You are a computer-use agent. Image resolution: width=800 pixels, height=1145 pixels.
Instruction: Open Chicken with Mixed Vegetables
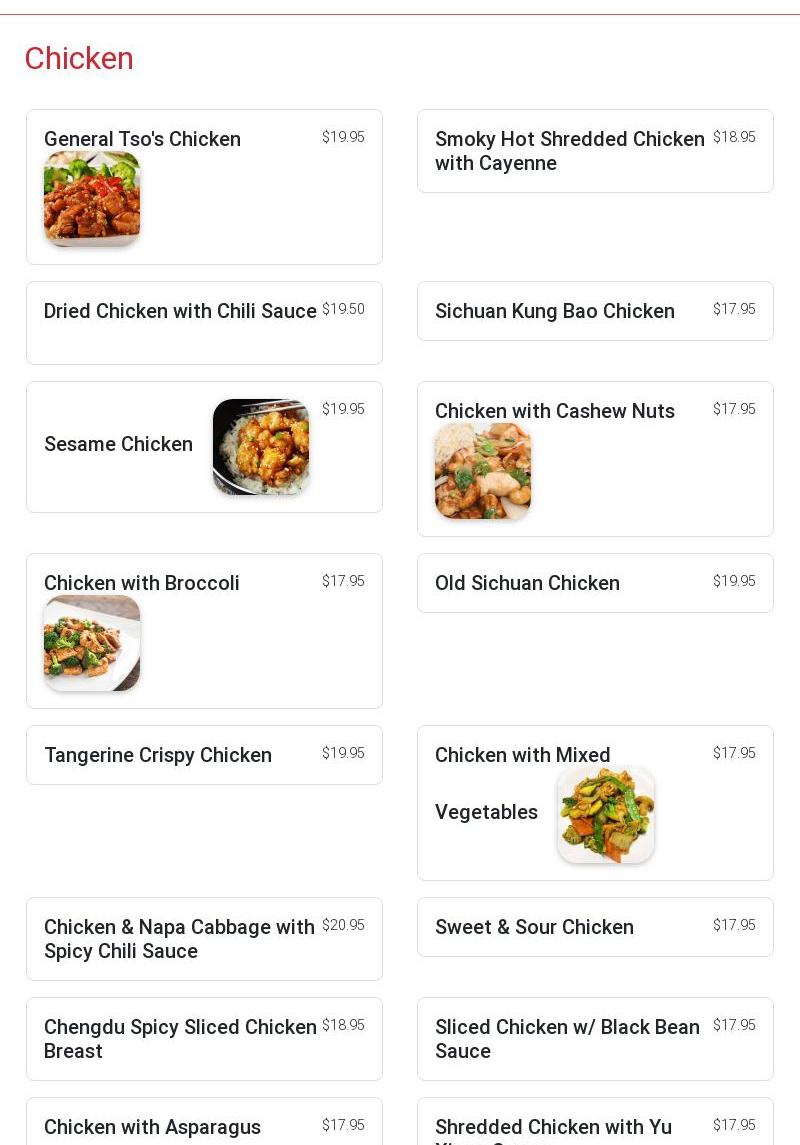595,802
